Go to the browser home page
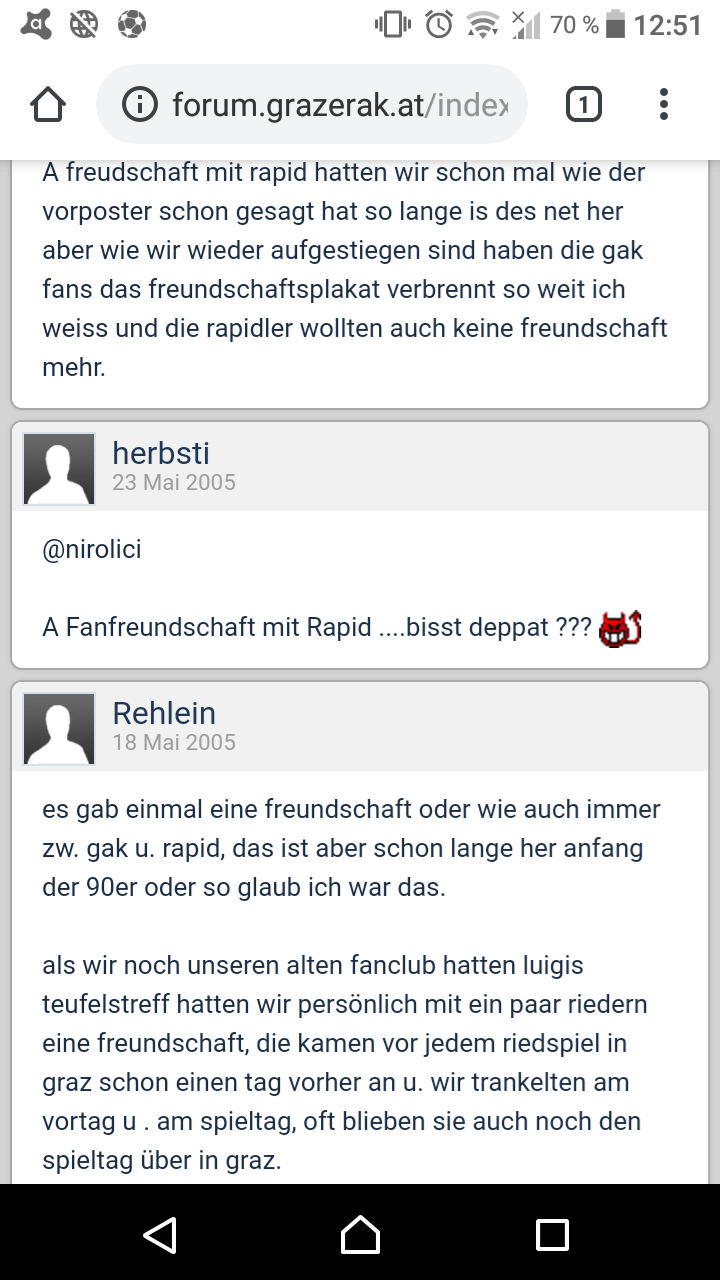 [x=48, y=104]
